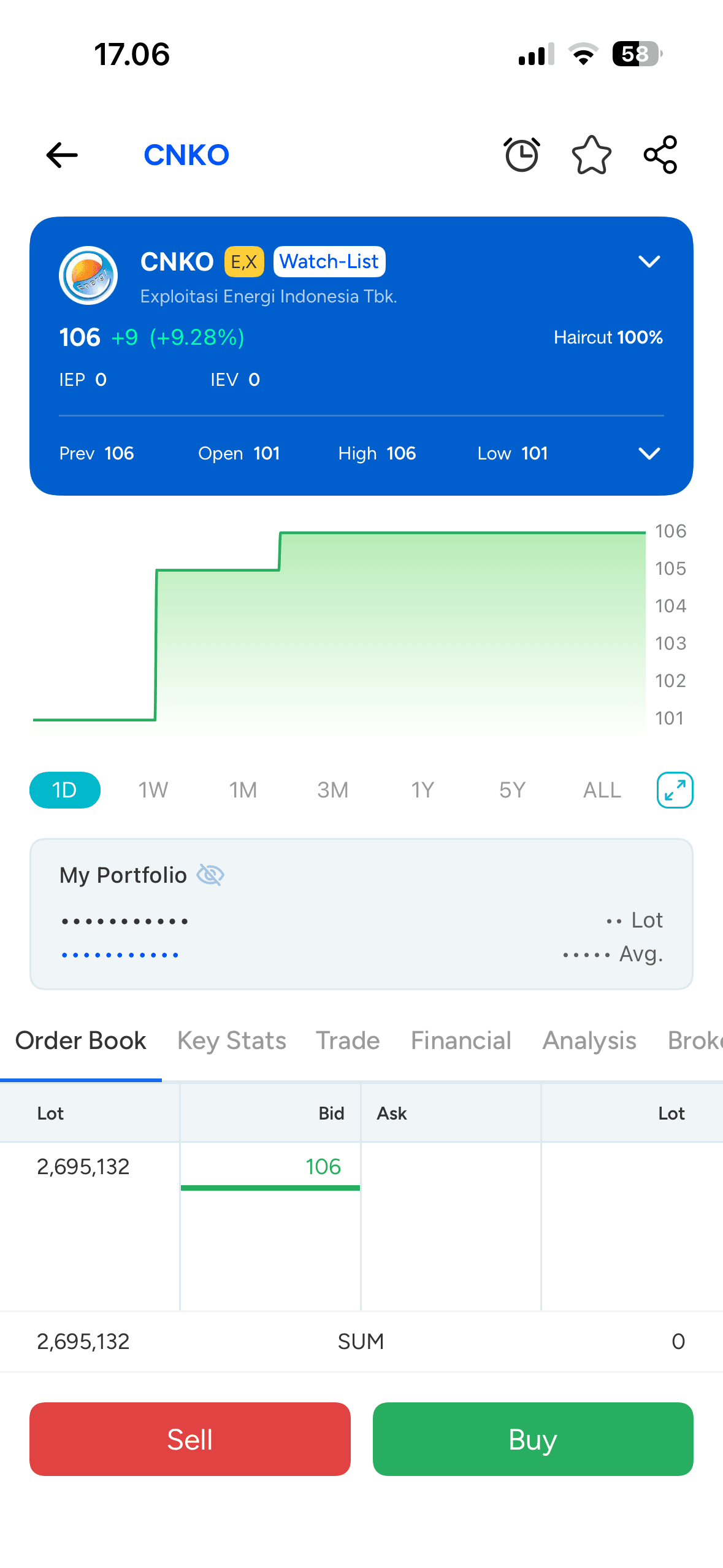Viewport: 723px width, 1568px height.
Task: Sell CNKO shares
Action: 190,1439
